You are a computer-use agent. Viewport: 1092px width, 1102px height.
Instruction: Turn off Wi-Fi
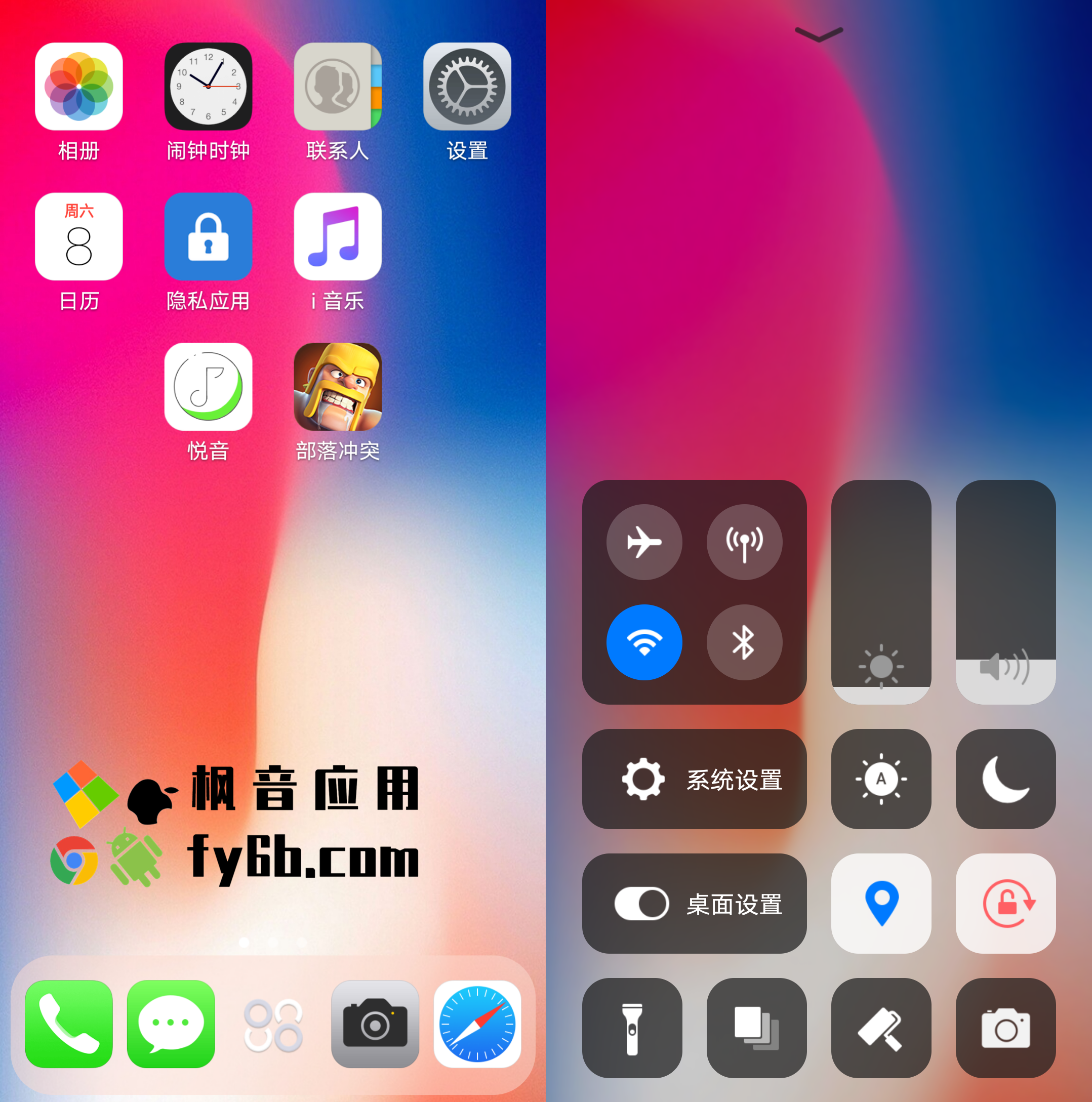[x=644, y=642]
